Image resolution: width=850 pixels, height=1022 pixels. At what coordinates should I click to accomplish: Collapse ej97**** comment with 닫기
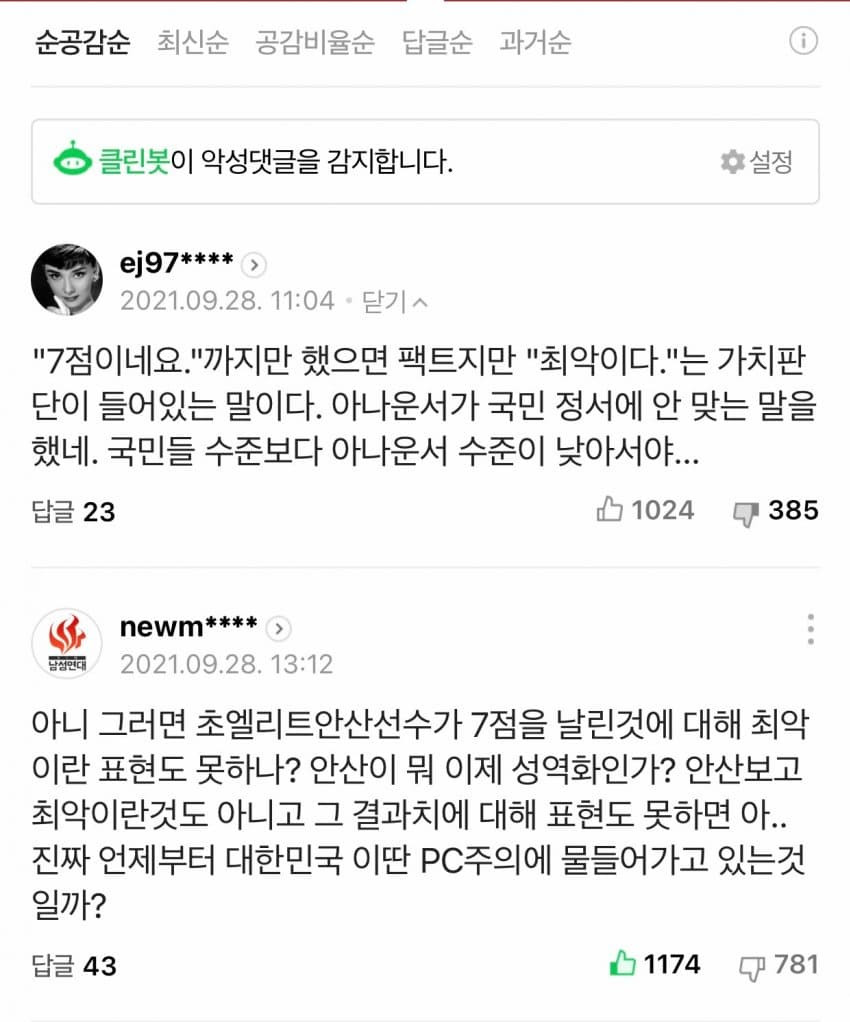pos(394,300)
